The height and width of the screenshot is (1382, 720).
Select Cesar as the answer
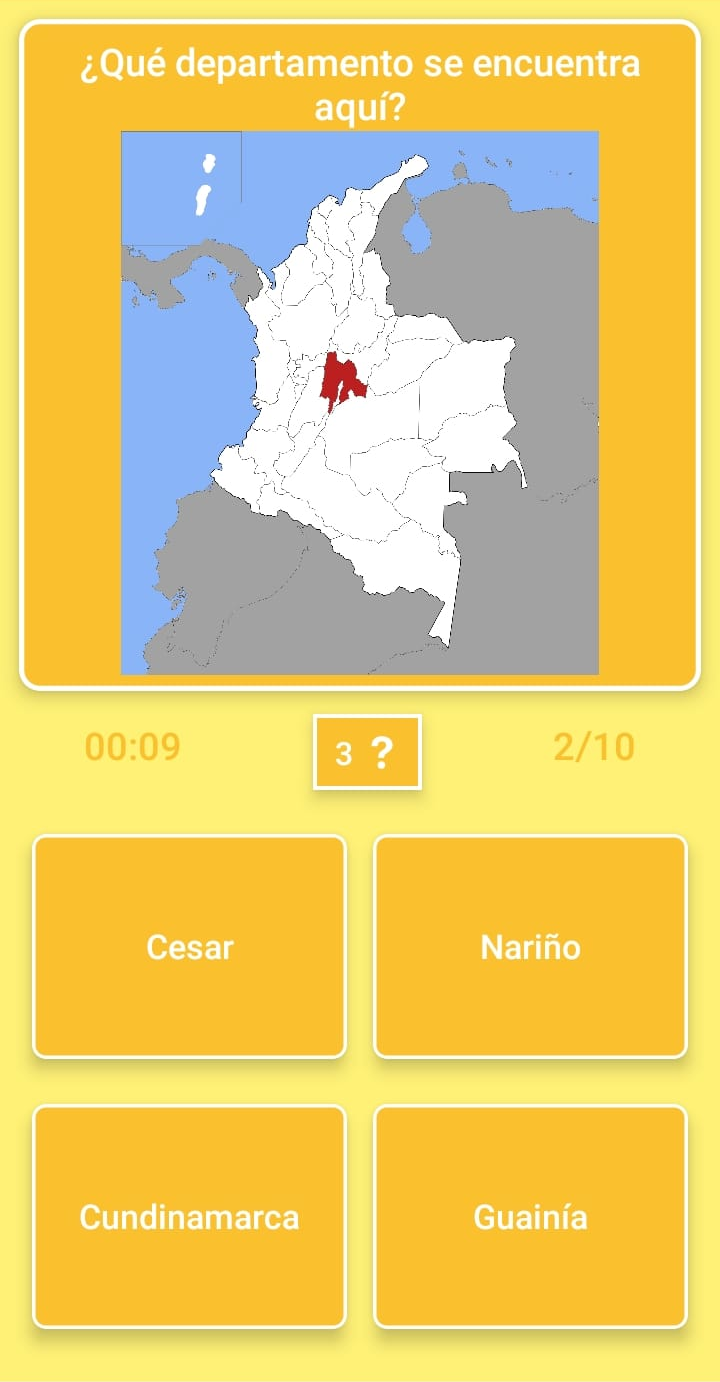point(189,947)
